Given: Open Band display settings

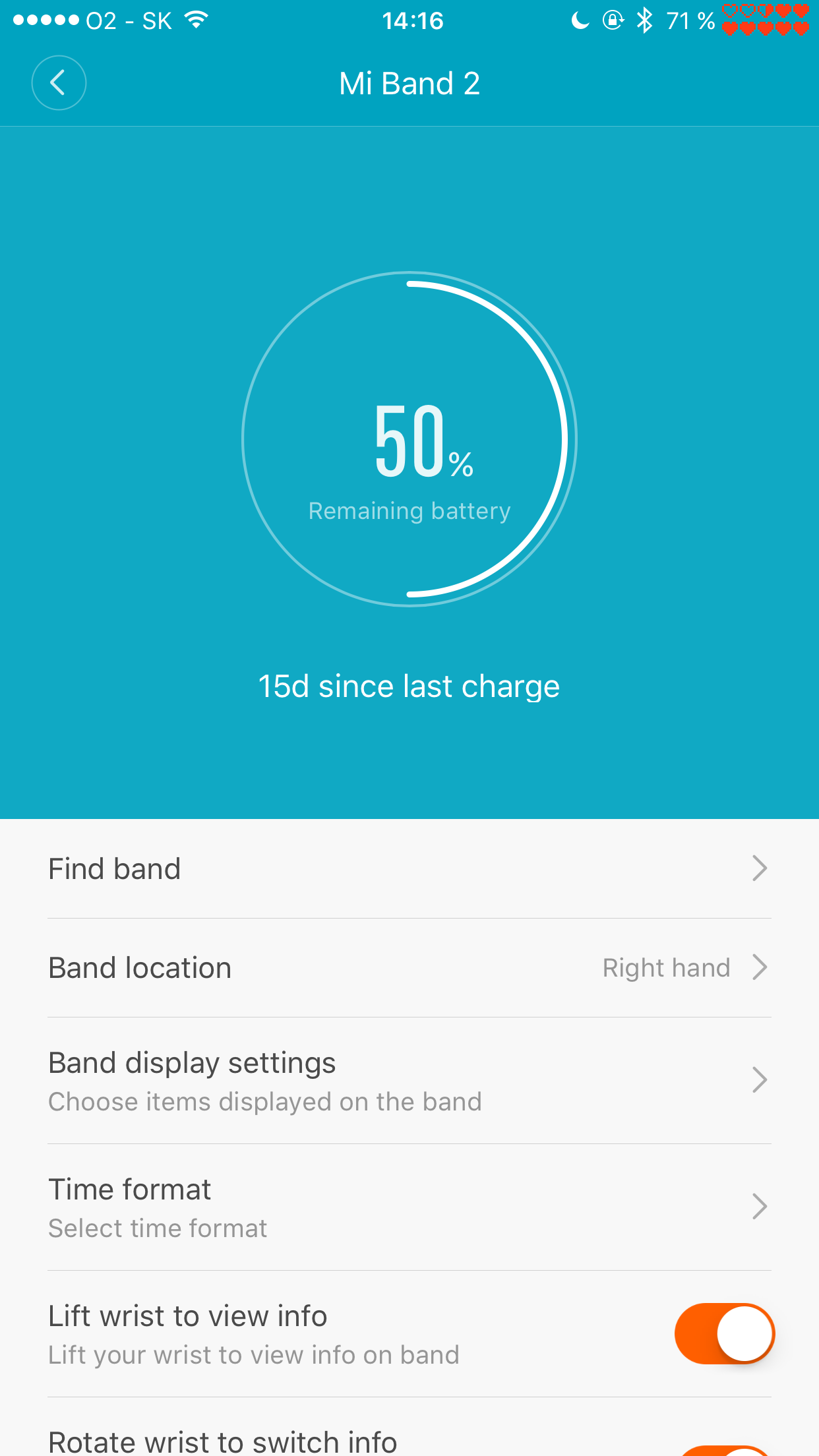Looking at the screenshot, I should click(x=409, y=1081).
